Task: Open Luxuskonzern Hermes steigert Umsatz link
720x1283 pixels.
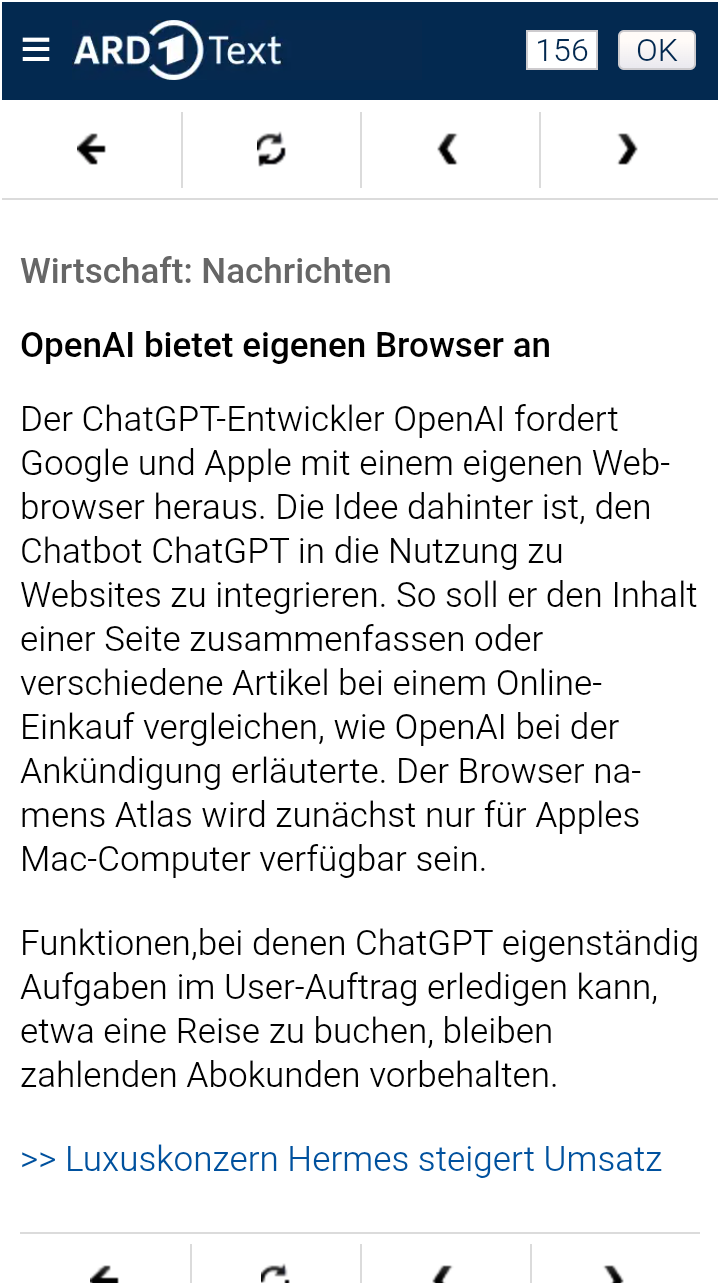Action: tap(341, 1160)
